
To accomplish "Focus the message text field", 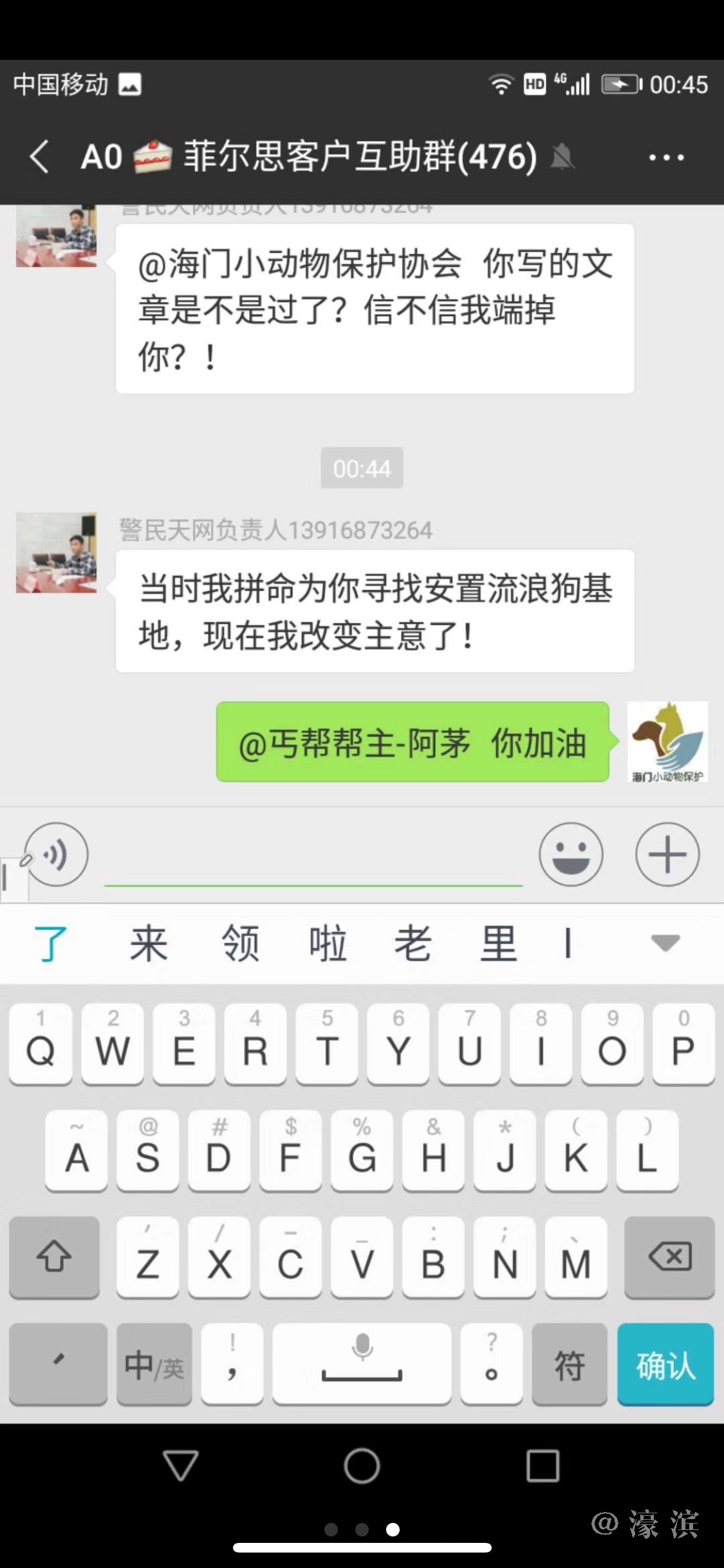I will (313, 863).
